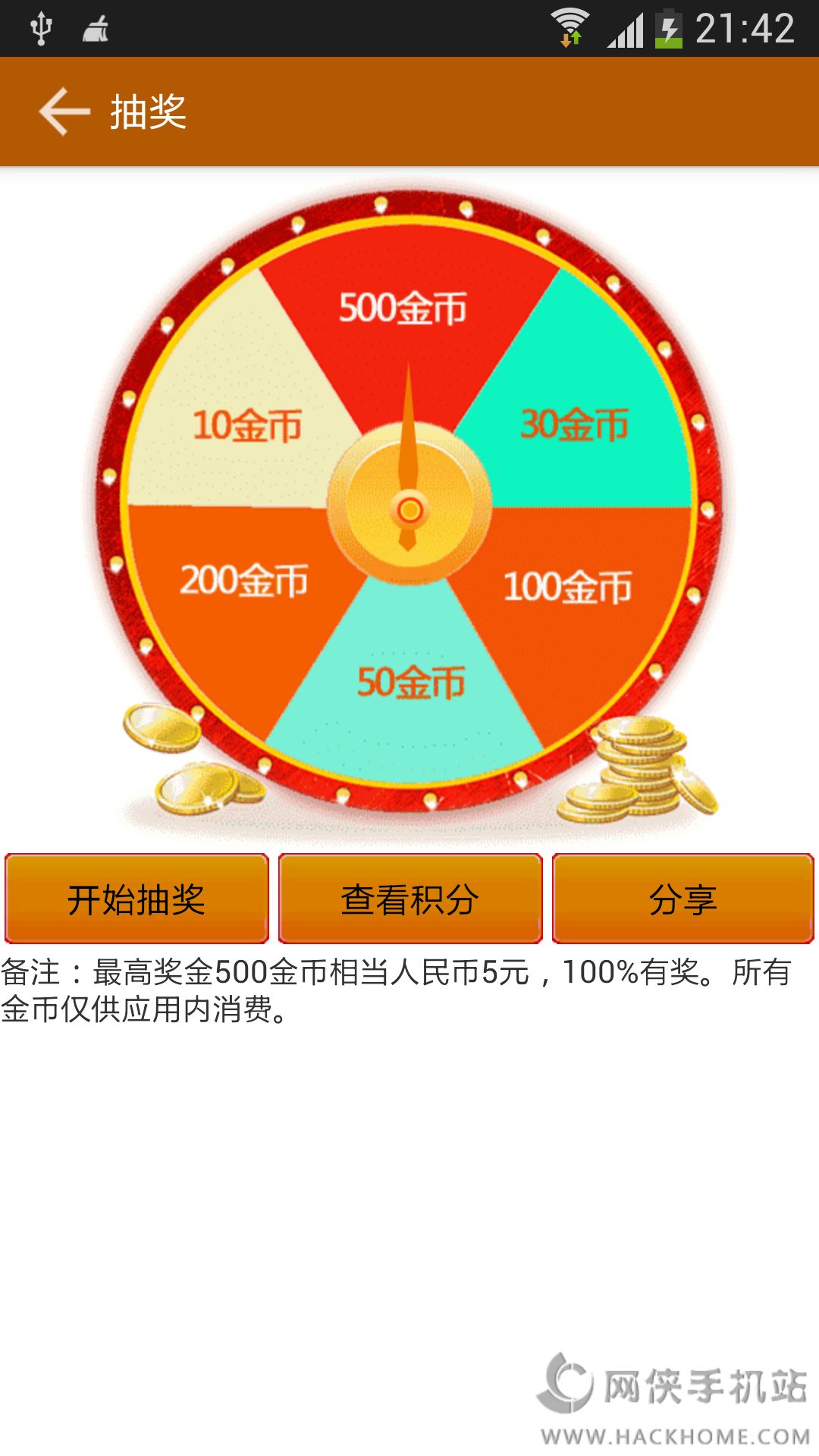Open 查看积分 to view points

pyautogui.click(x=410, y=899)
